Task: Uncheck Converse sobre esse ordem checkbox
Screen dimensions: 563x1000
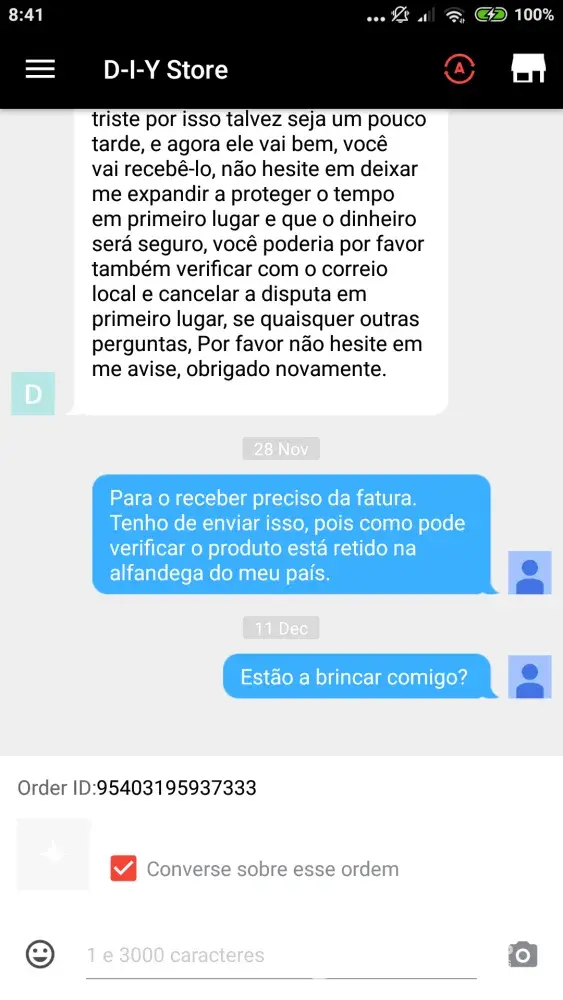Action: tap(123, 868)
